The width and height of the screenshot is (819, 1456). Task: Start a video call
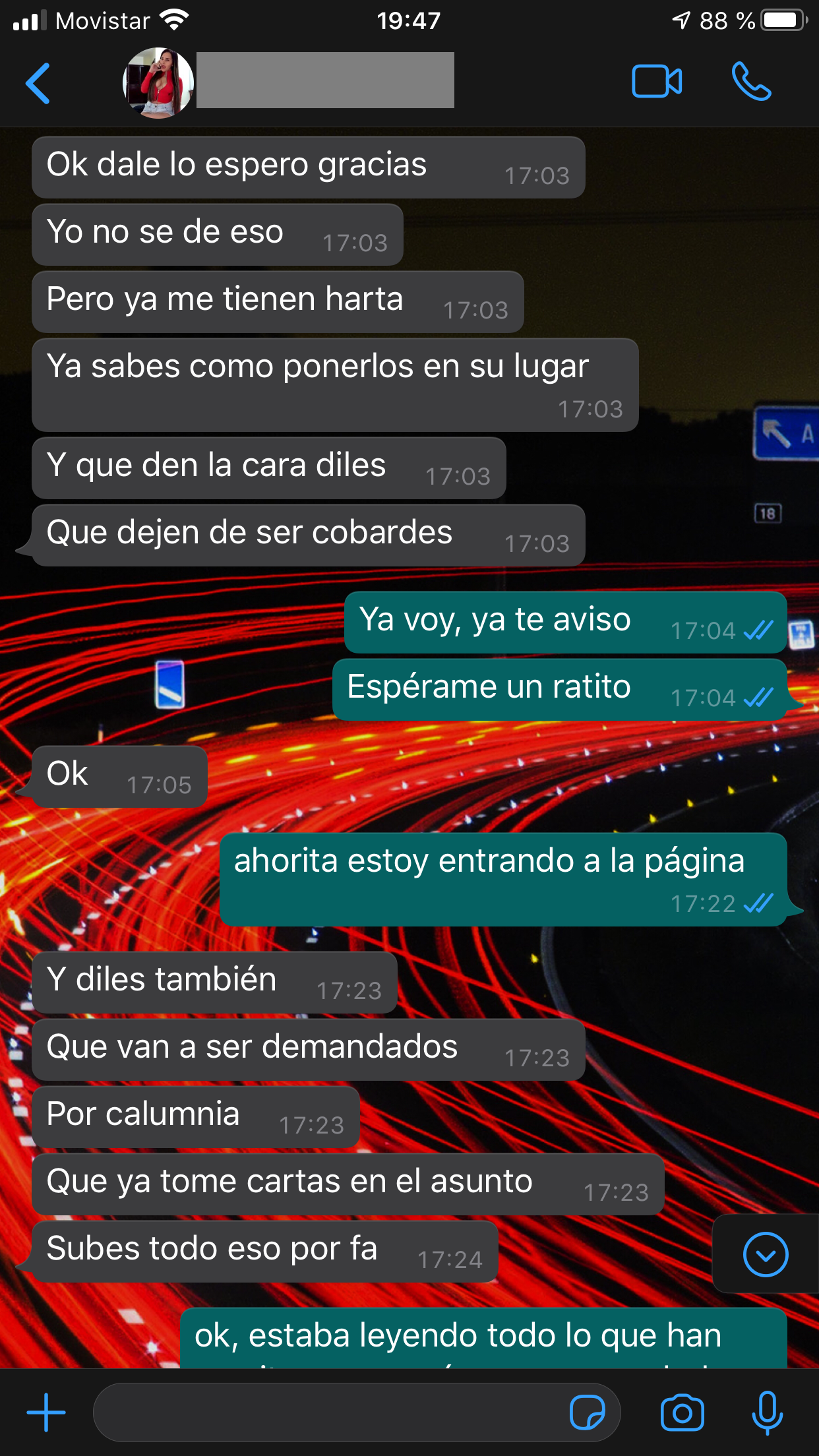tap(656, 82)
